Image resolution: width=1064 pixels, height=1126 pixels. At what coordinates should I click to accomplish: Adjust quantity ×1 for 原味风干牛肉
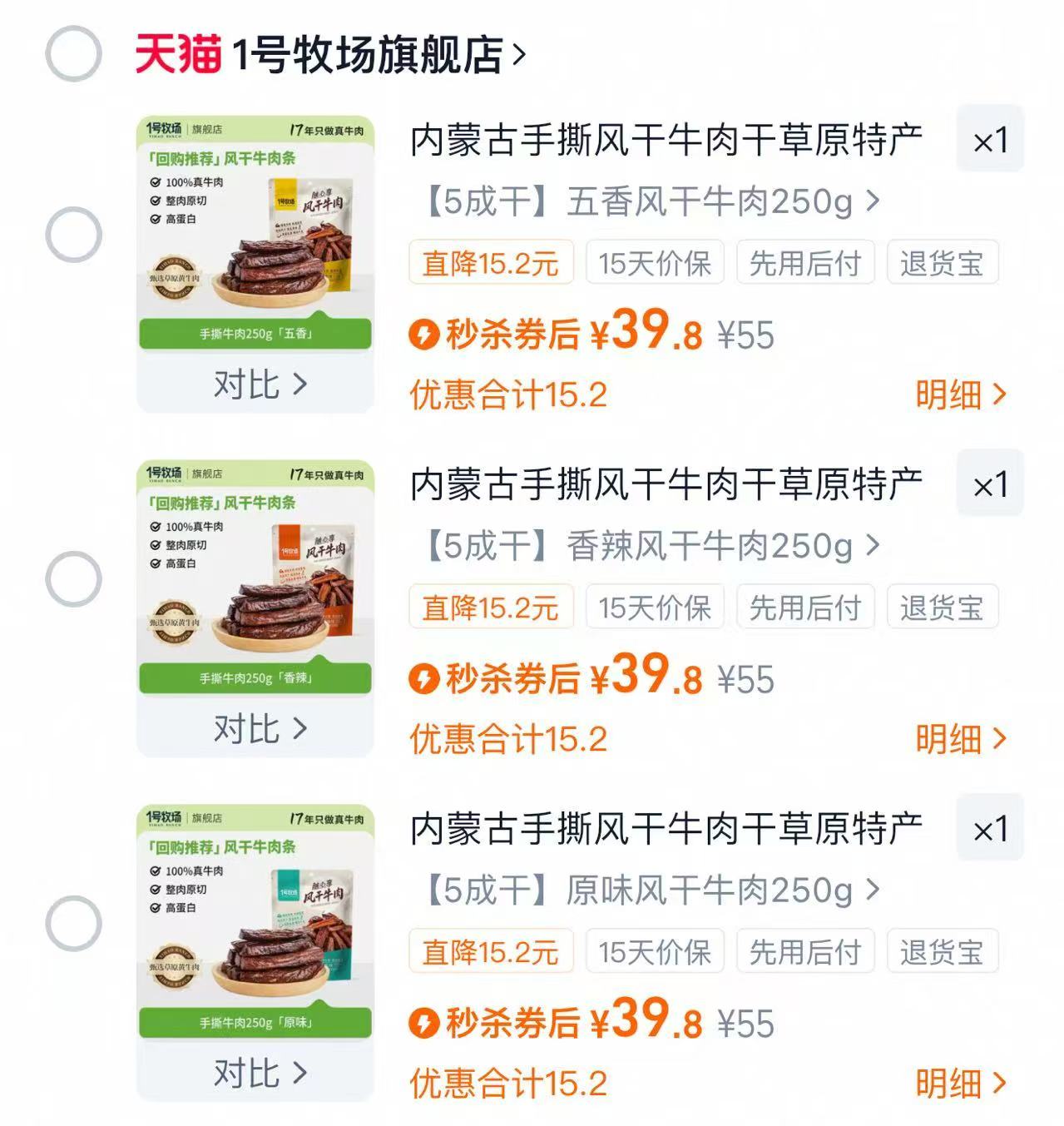pyautogui.click(x=989, y=829)
